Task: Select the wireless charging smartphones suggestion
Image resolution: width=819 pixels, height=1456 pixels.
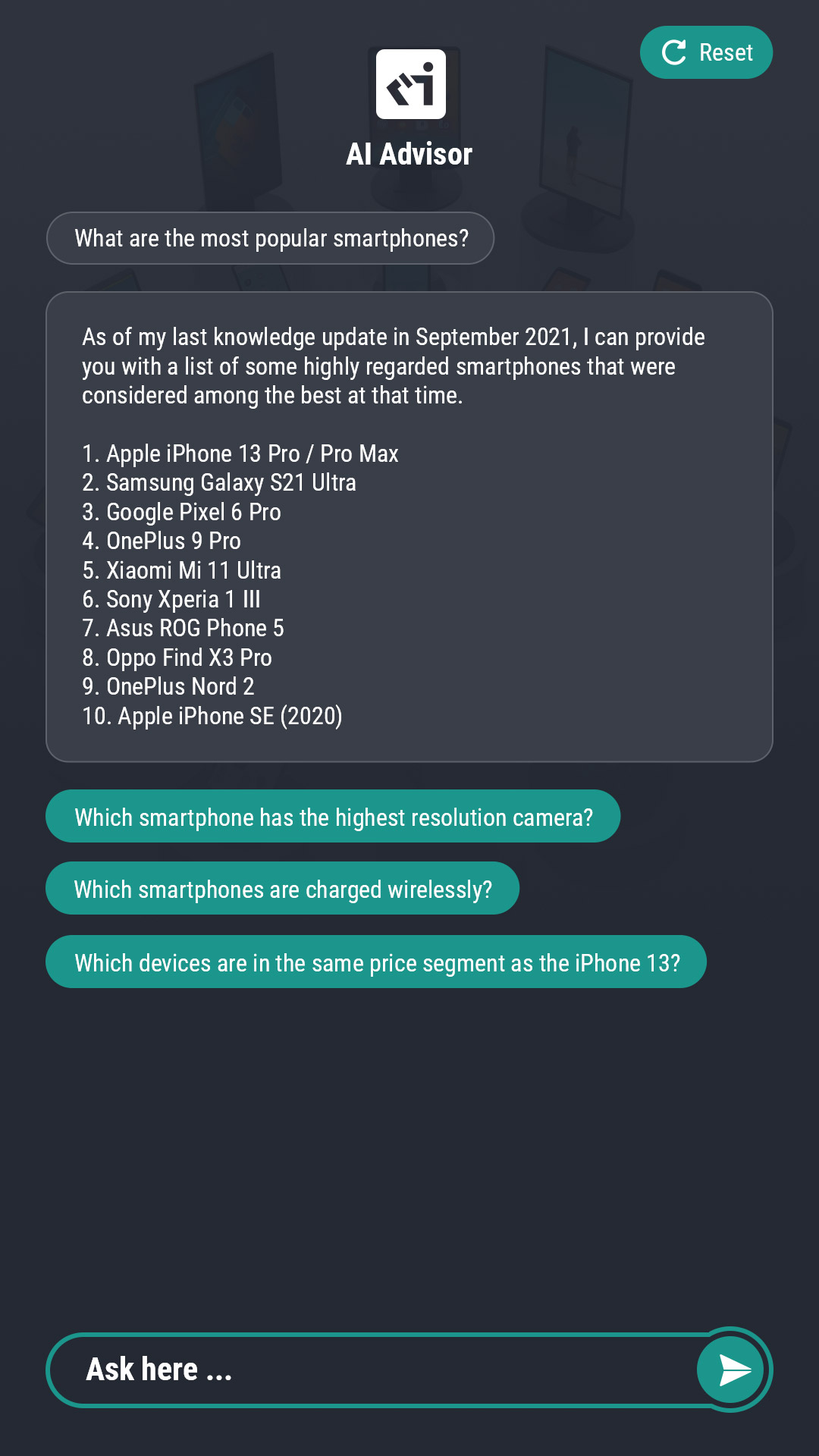Action: pyautogui.click(x=282, y=889)
